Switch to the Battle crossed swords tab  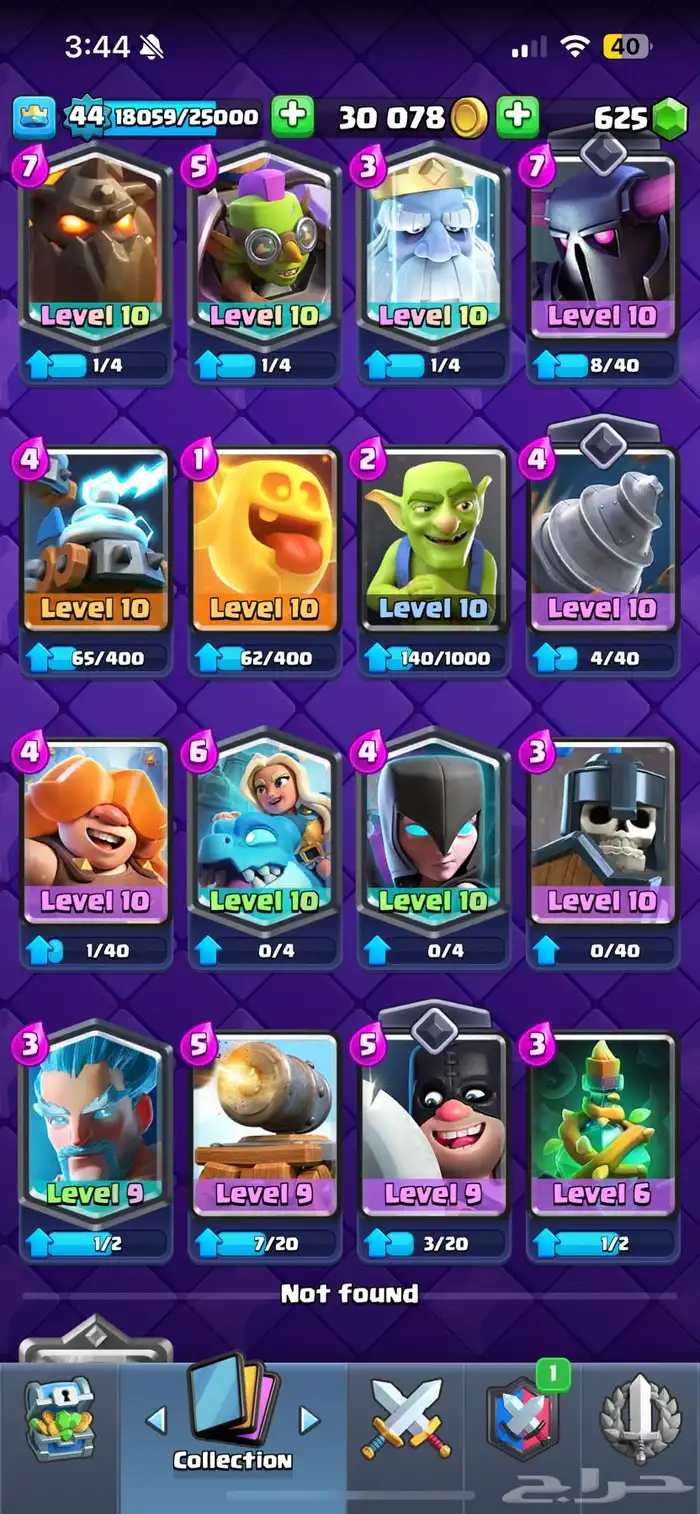(406, 1419)
